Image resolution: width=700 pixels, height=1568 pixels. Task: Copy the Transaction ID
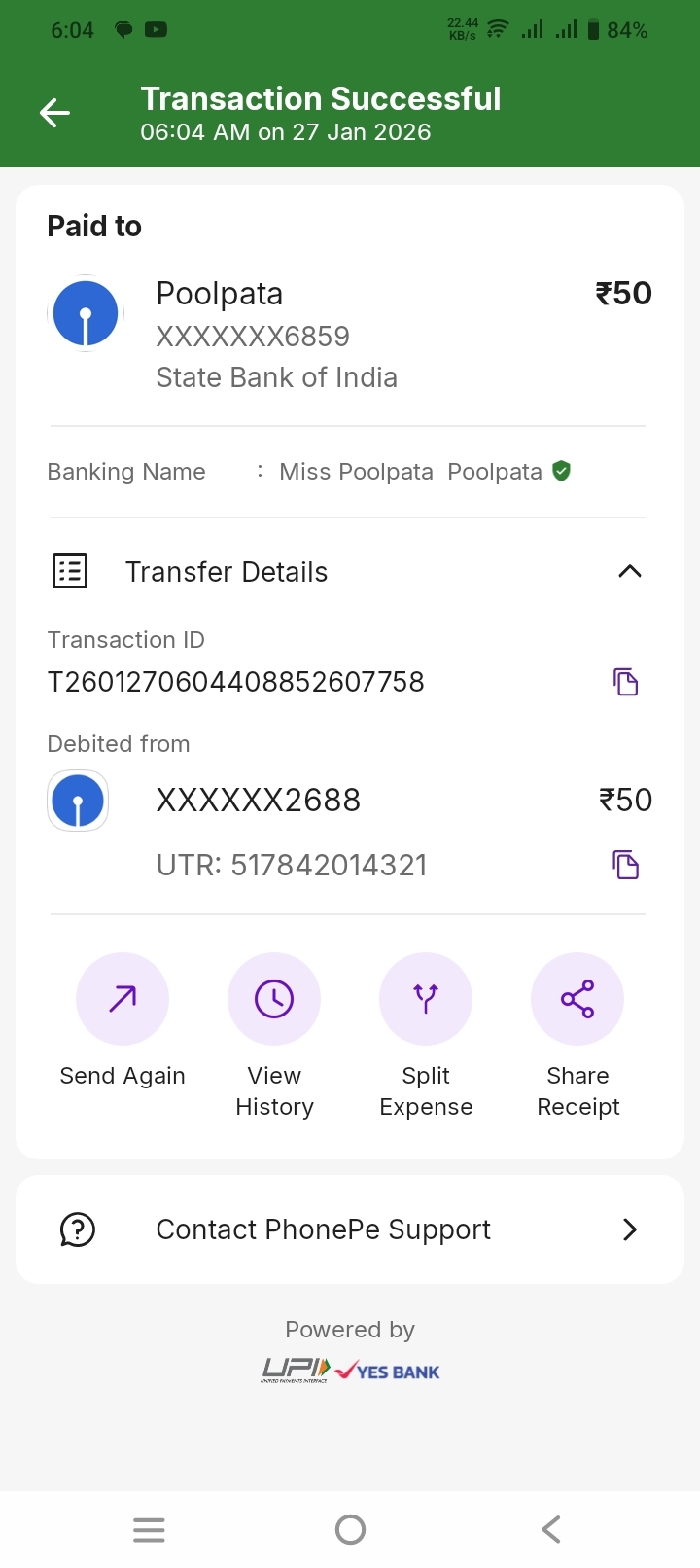click(625, 682)
